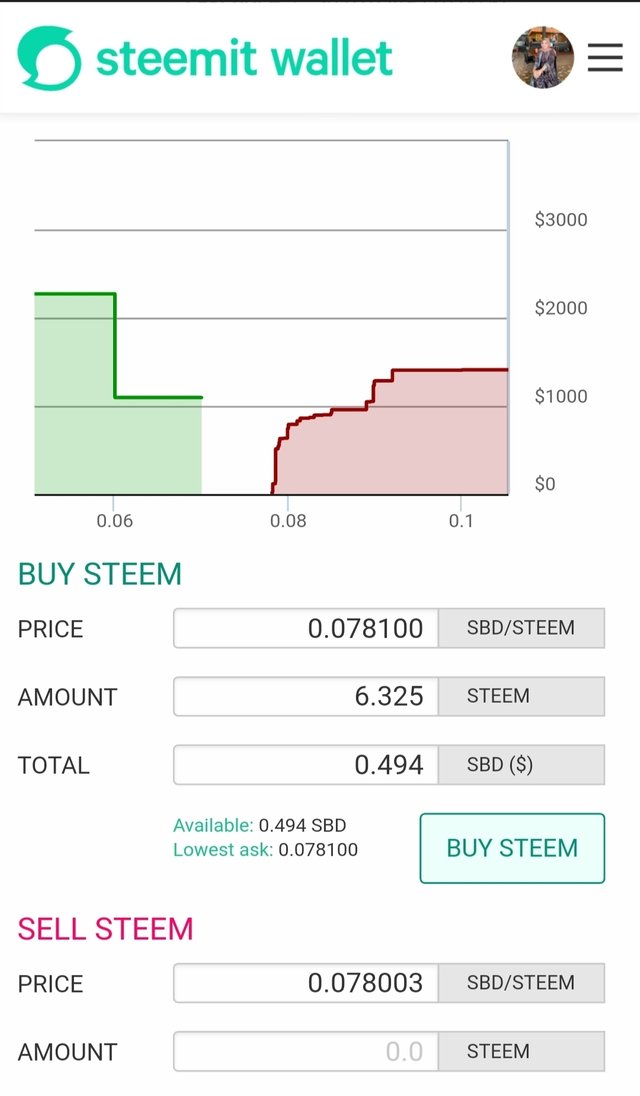Use the Available 0.494 SBD balance

302,826
